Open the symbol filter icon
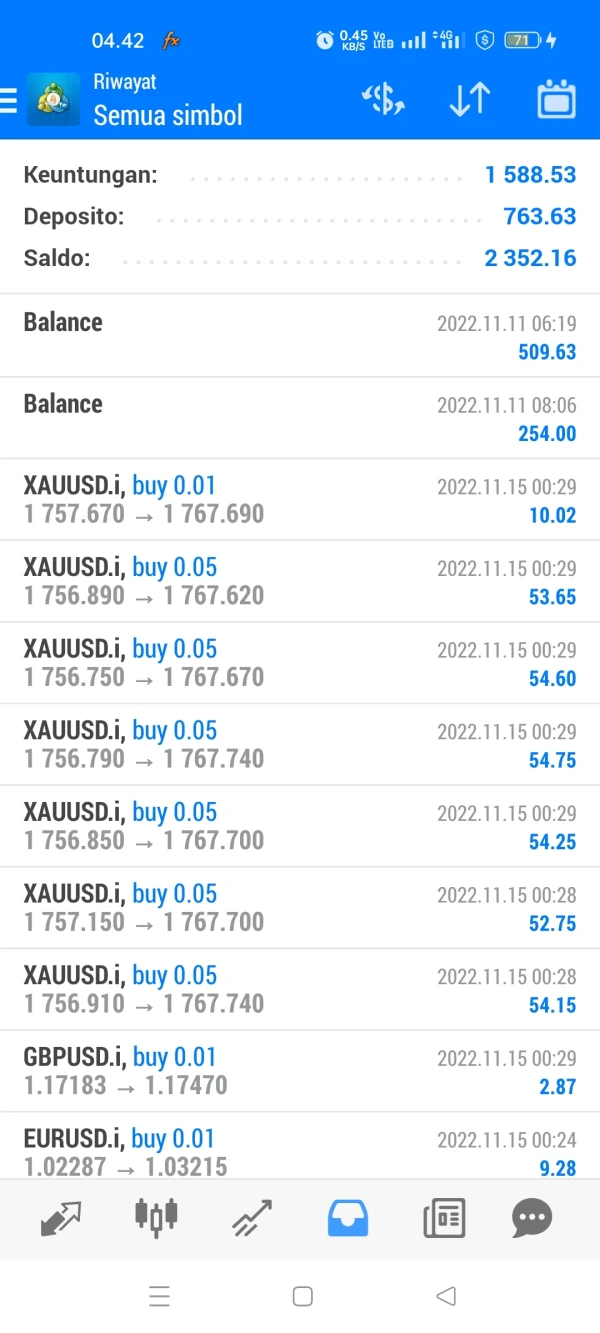The width and height of the screenshot is (600, 1333). [x=383, y=100]
